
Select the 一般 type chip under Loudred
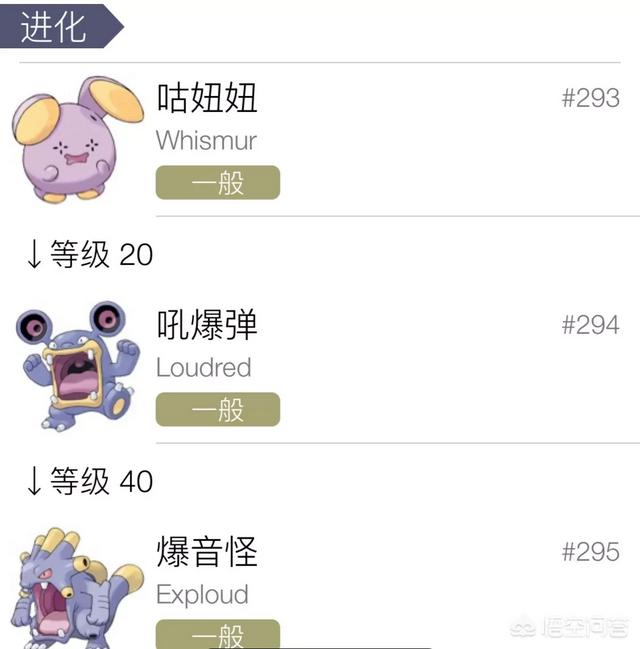(218, 410)
